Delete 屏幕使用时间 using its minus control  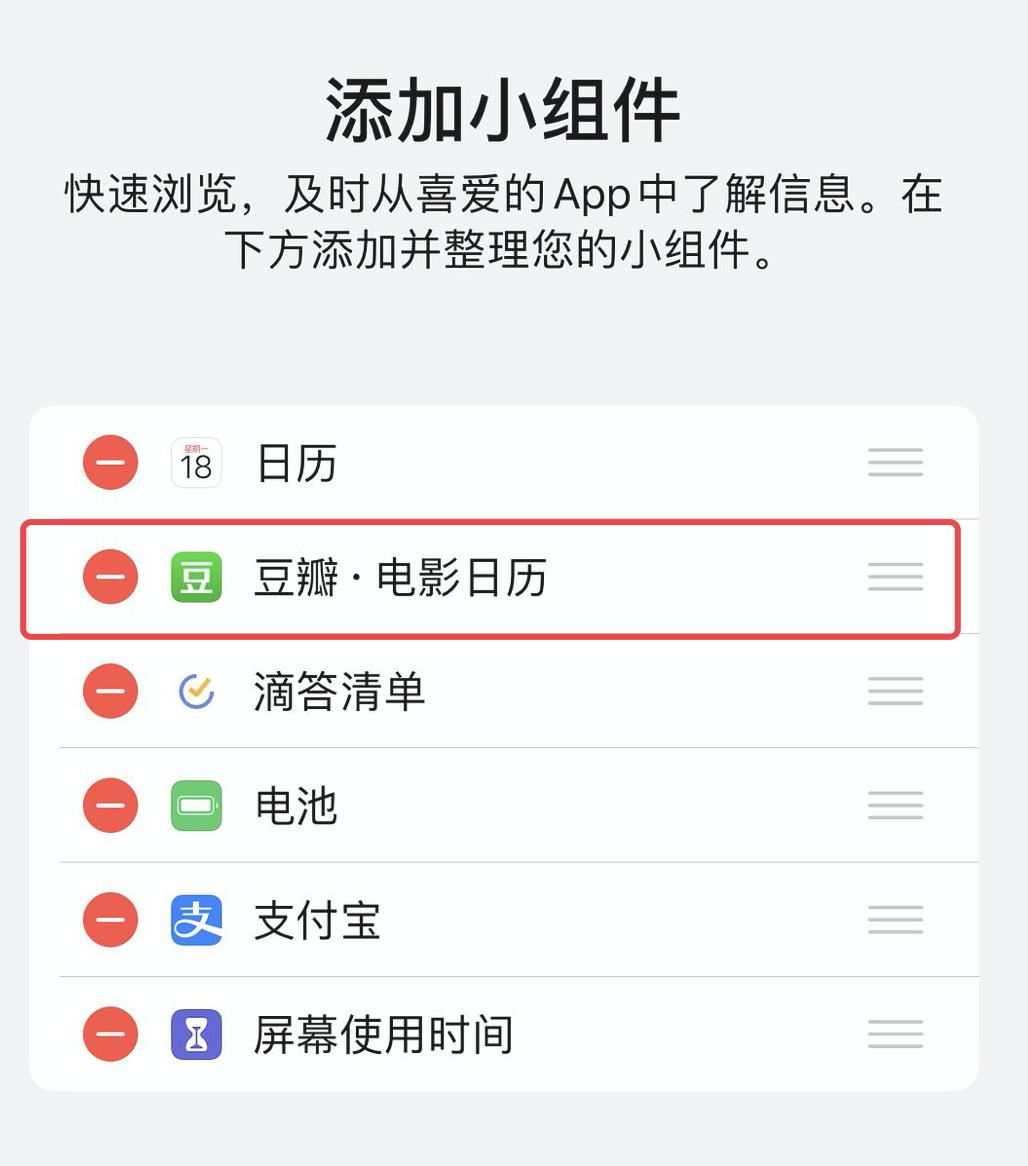tap(110, 1035)
